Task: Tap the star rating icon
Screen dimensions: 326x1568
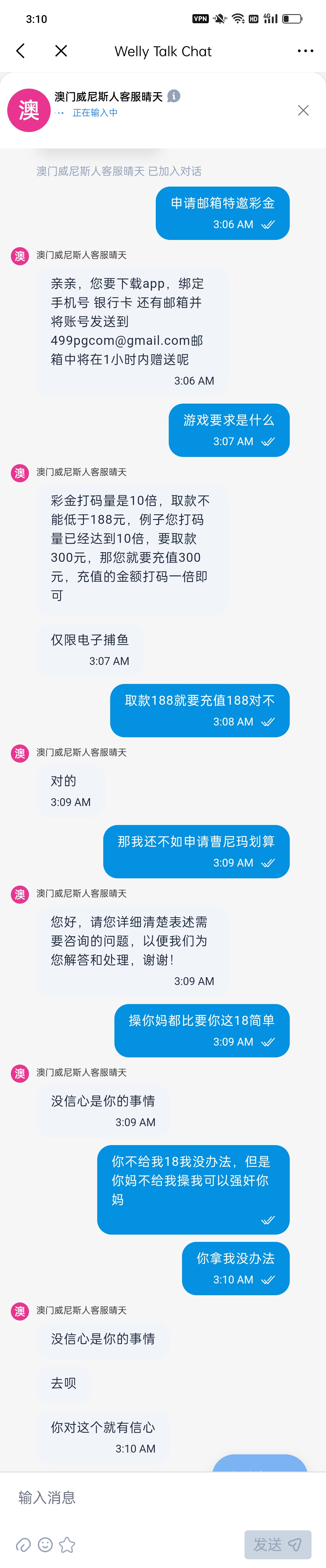Action: click(68, 1544)
